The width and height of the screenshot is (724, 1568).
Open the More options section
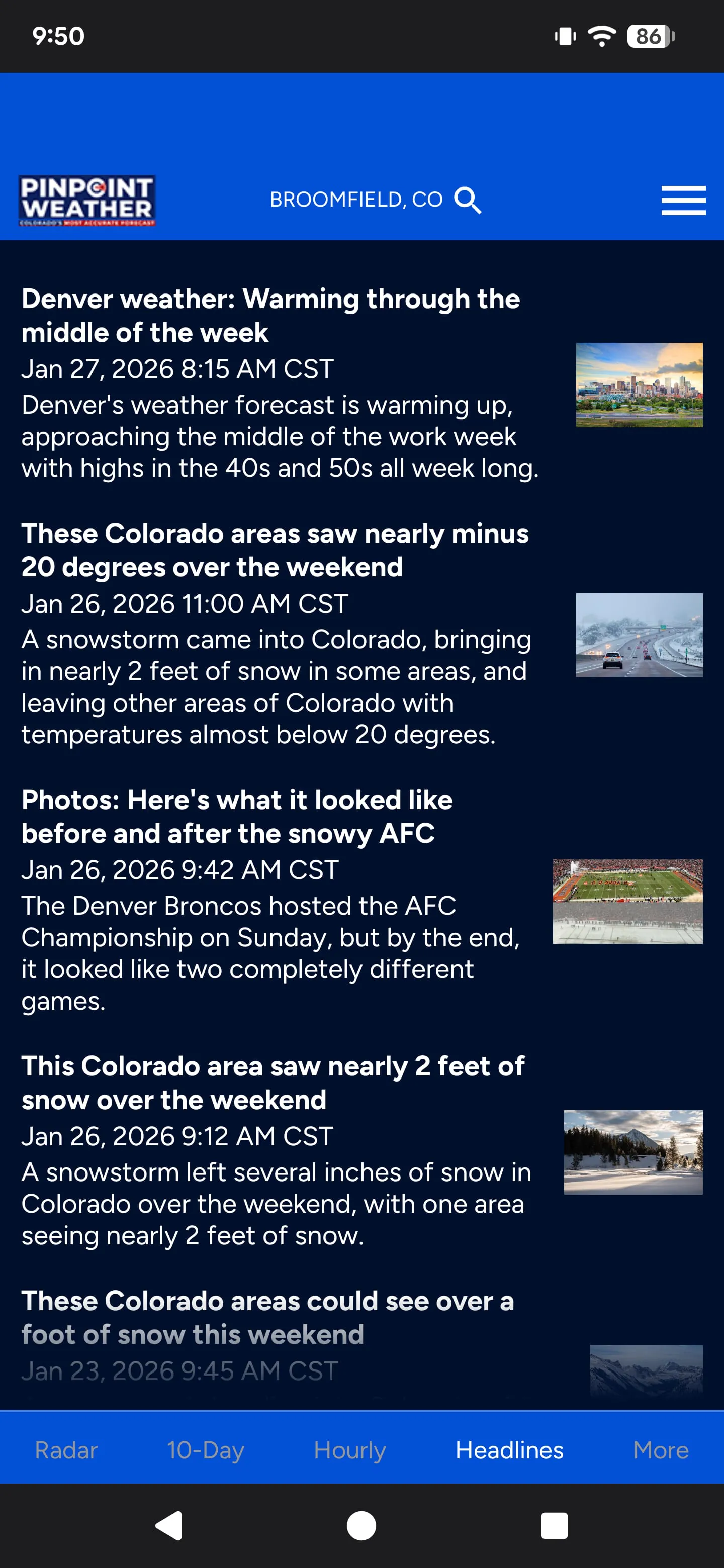click(x=661, y=1450)
